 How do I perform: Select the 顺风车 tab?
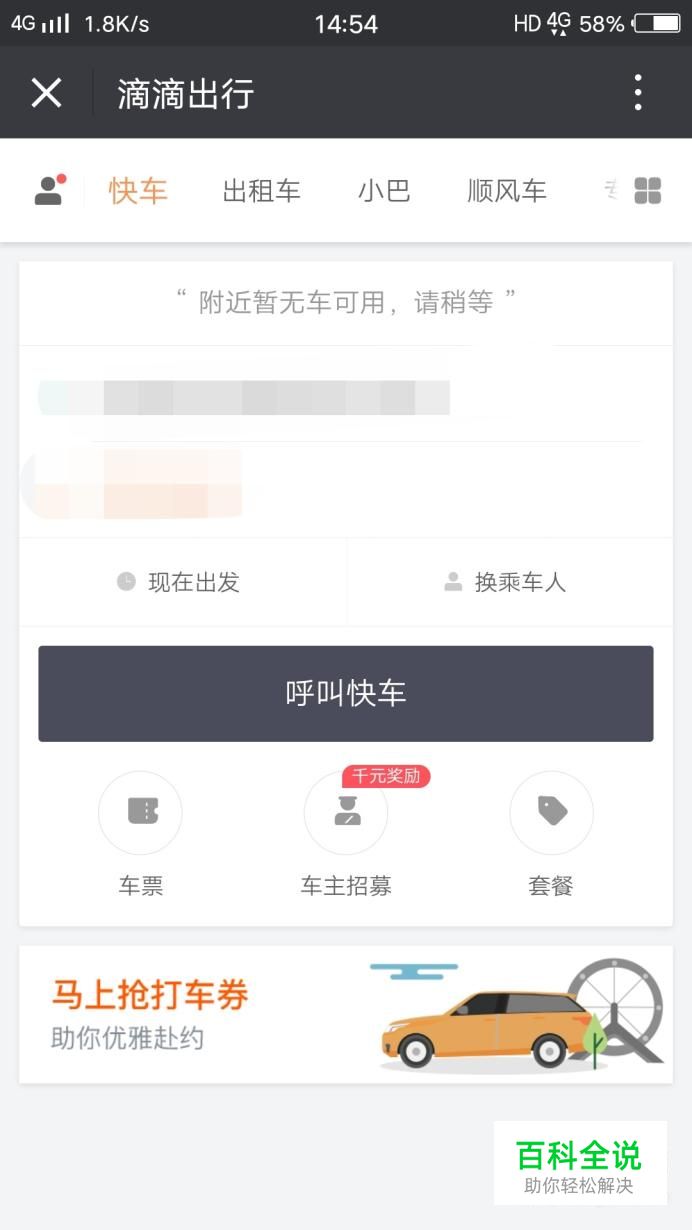coord(507,191)
